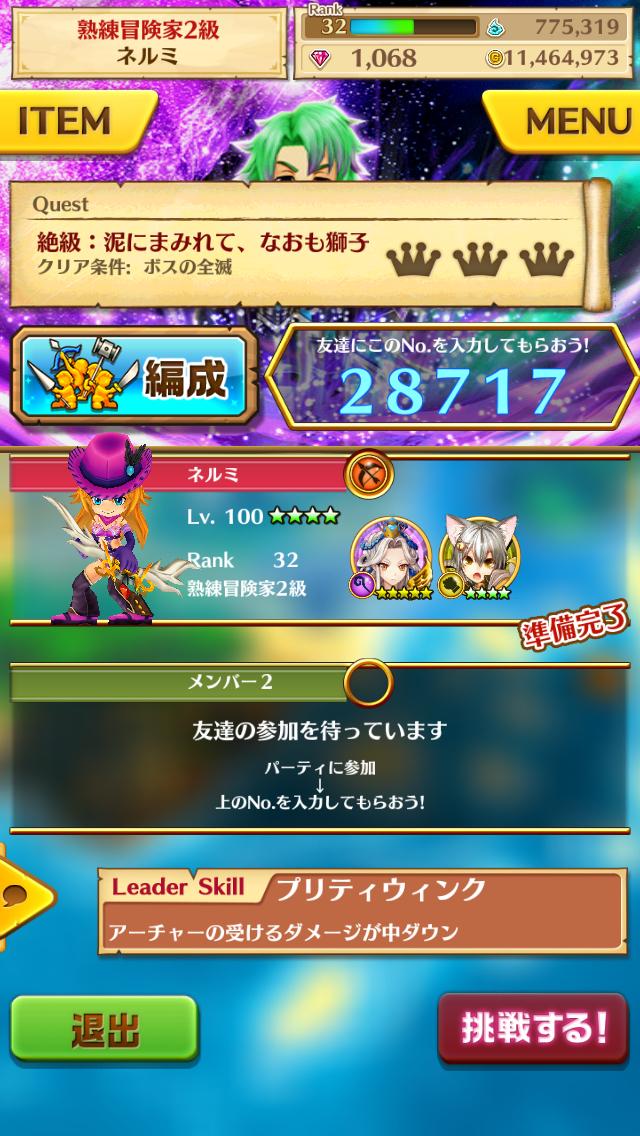
Task: Open the ITEM menu
Action: coord(70,121)
